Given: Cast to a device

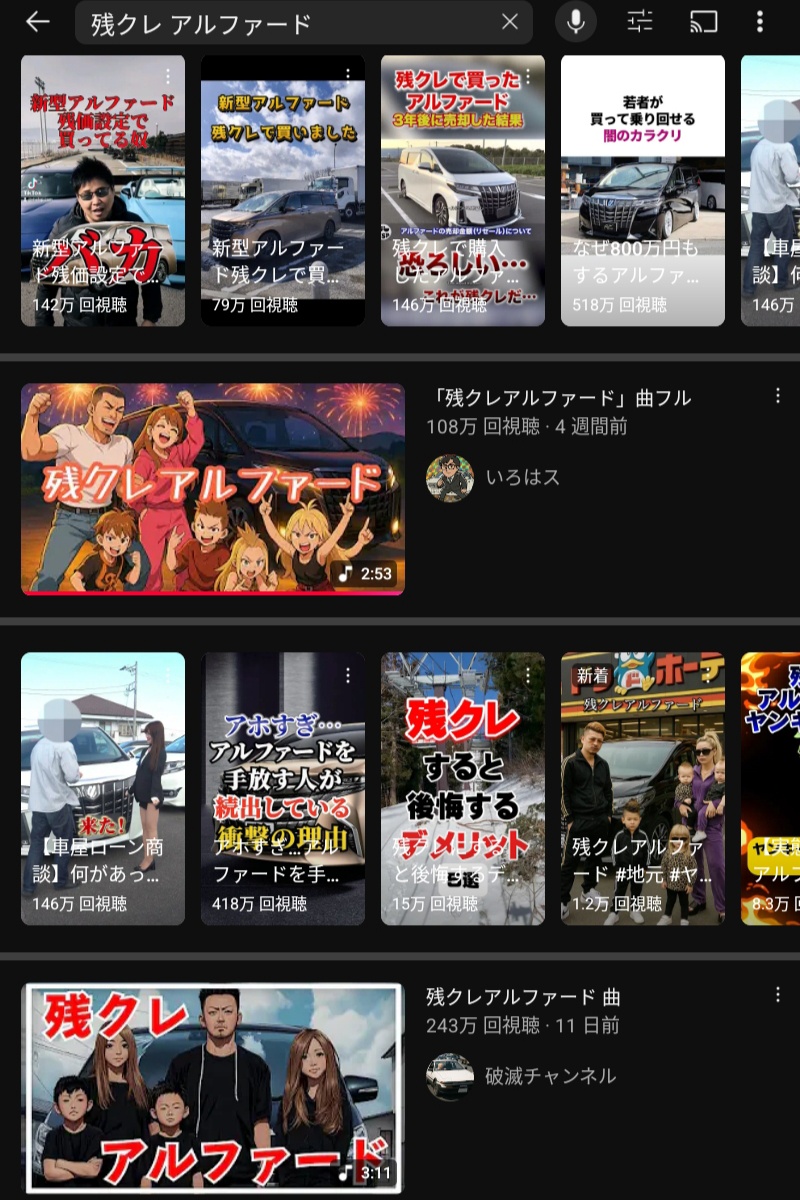Looking at the screenshot, I should click(x=704, y=22).
